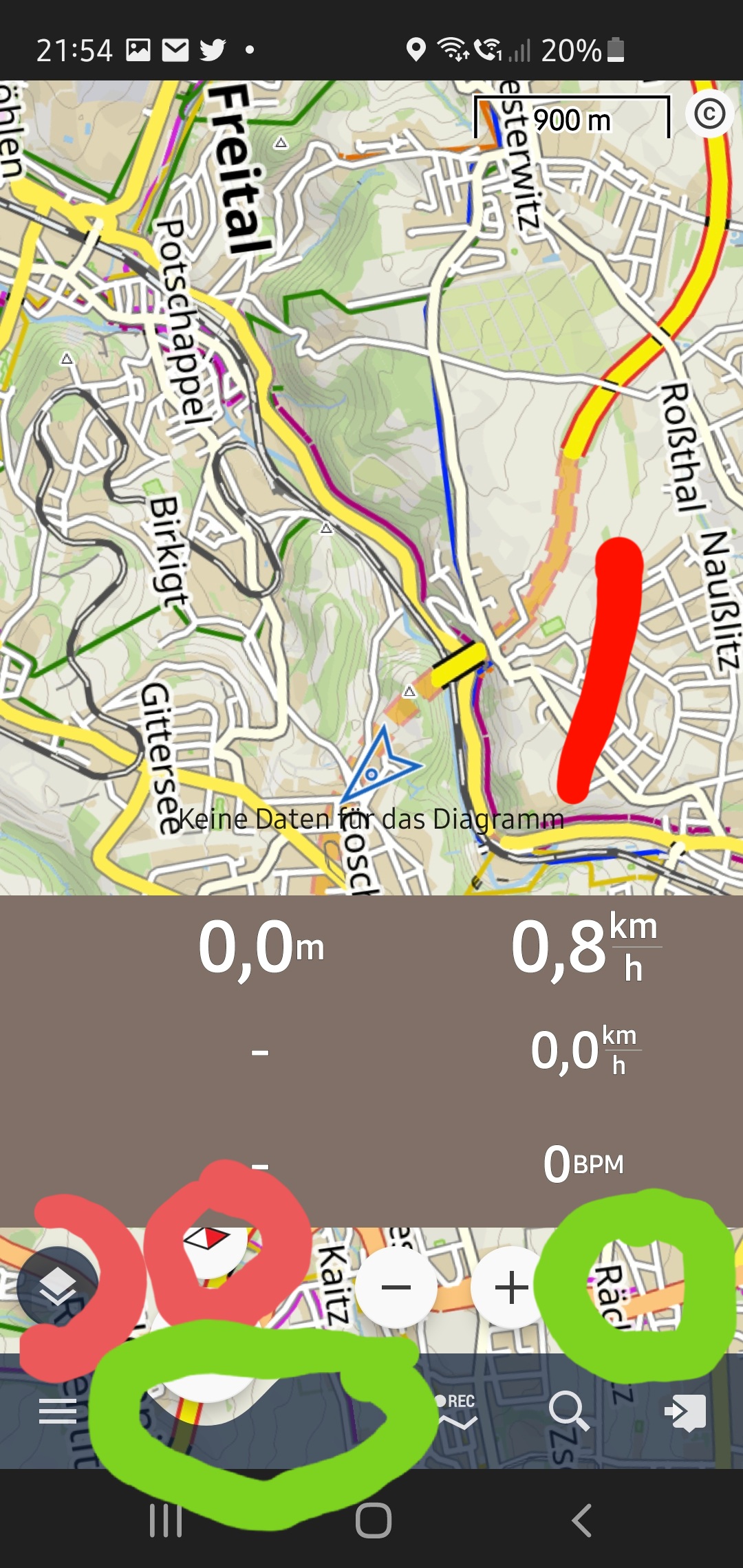Open the REC track recording panel
Screen dimensions: 743x1568
[457, 1411]
